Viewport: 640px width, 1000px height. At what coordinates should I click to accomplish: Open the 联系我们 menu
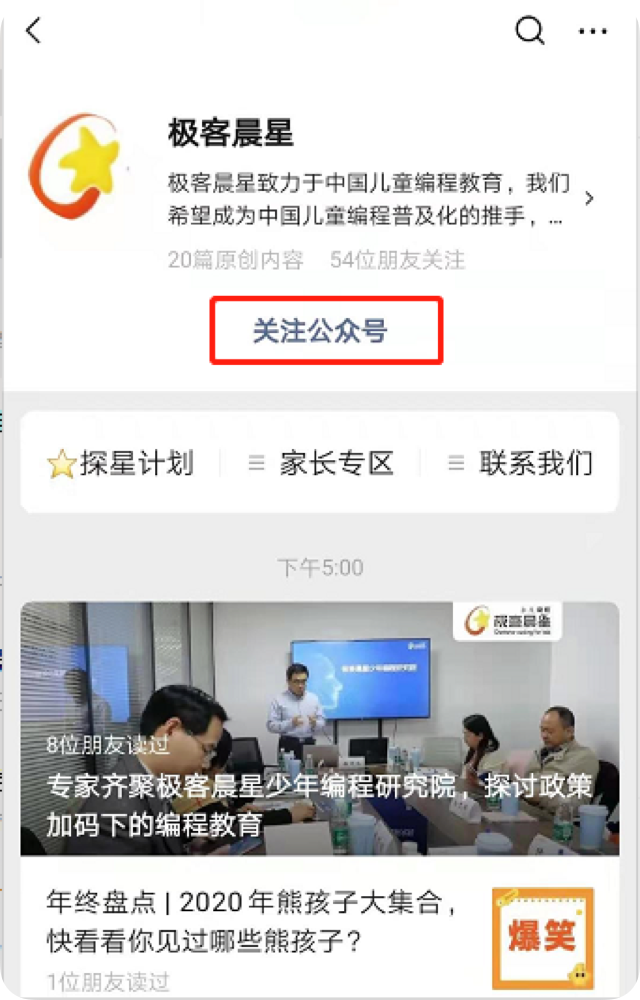[x=521, y=463]
